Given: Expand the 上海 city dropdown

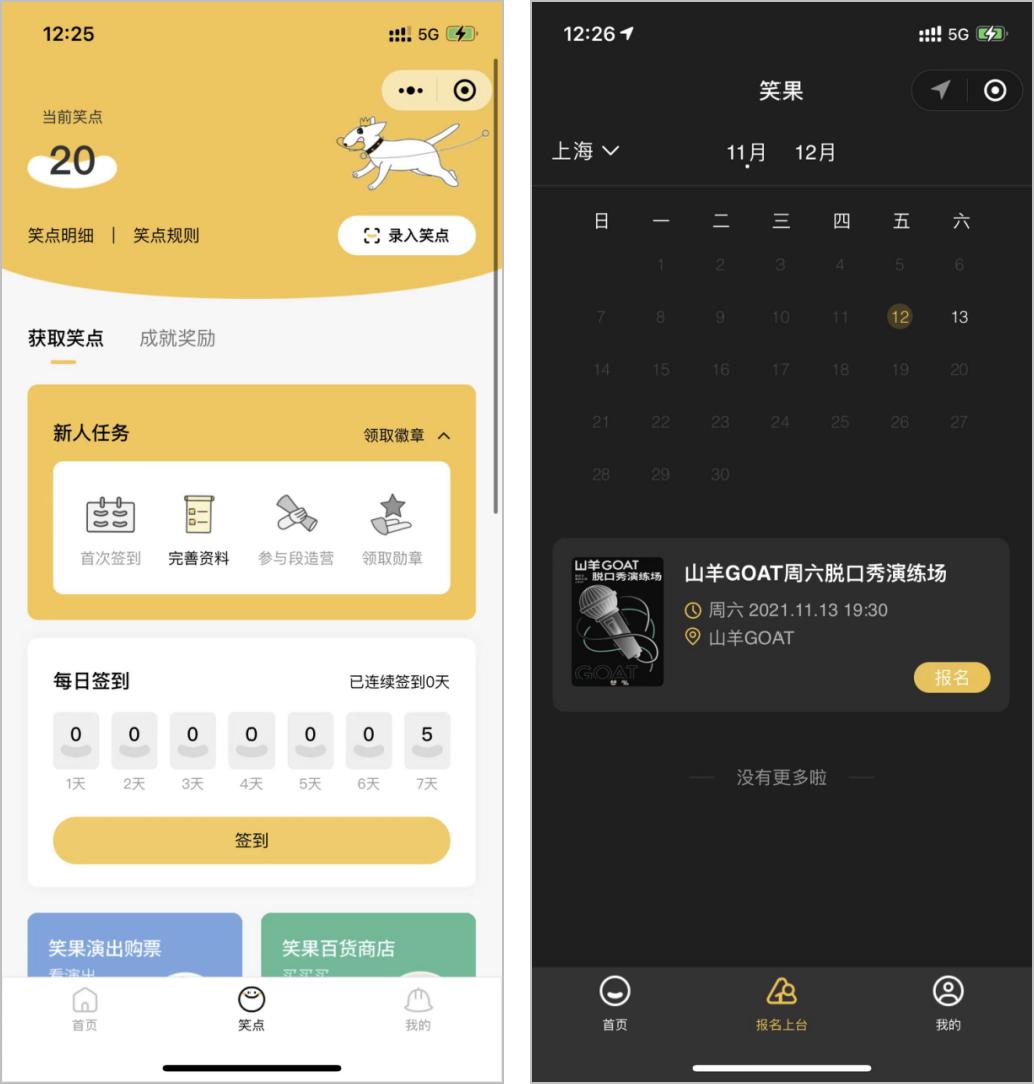Looking at the screenshot, I should 586,152.
